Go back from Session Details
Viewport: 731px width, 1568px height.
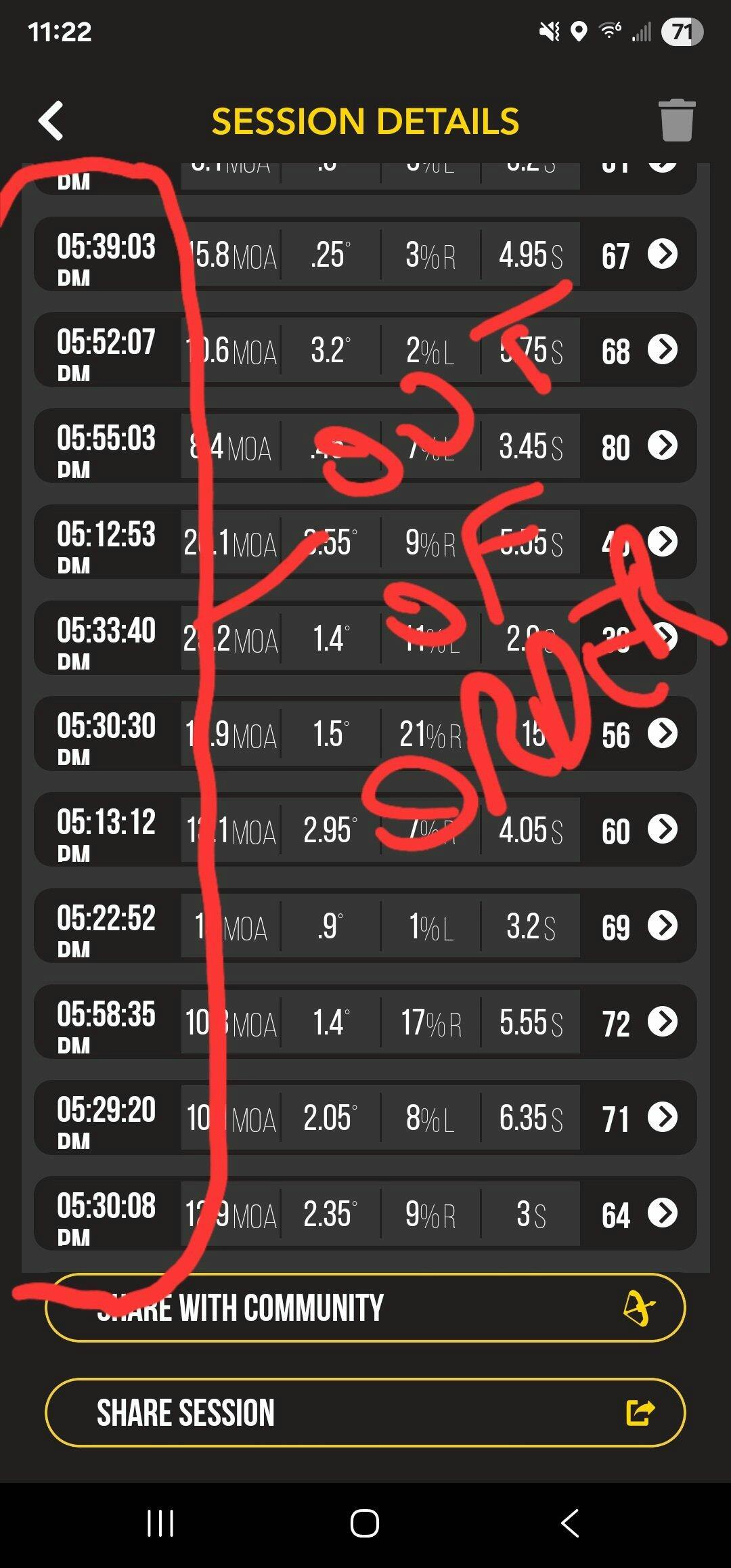pyautogui.click(x=51, y=121)
